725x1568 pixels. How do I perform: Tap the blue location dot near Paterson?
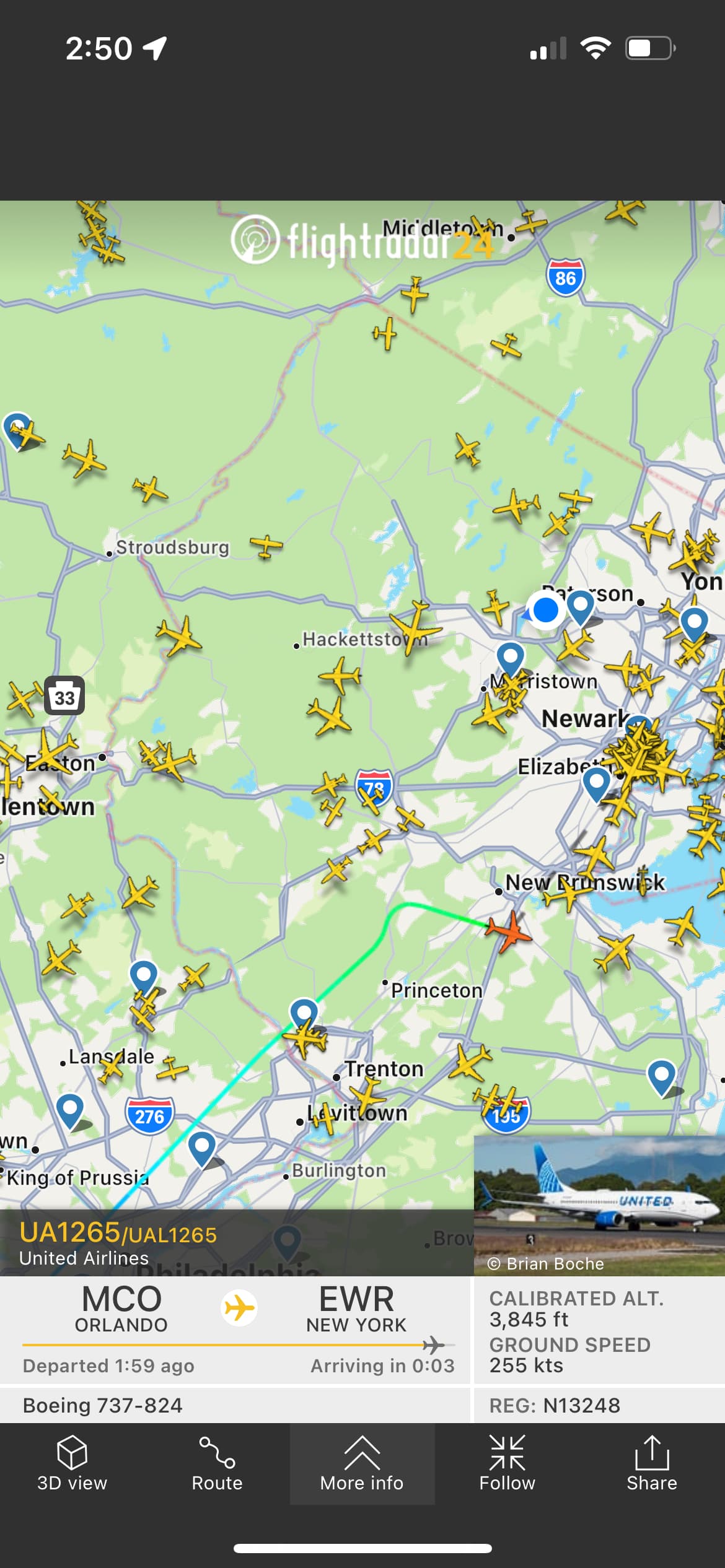coord(545,611)
